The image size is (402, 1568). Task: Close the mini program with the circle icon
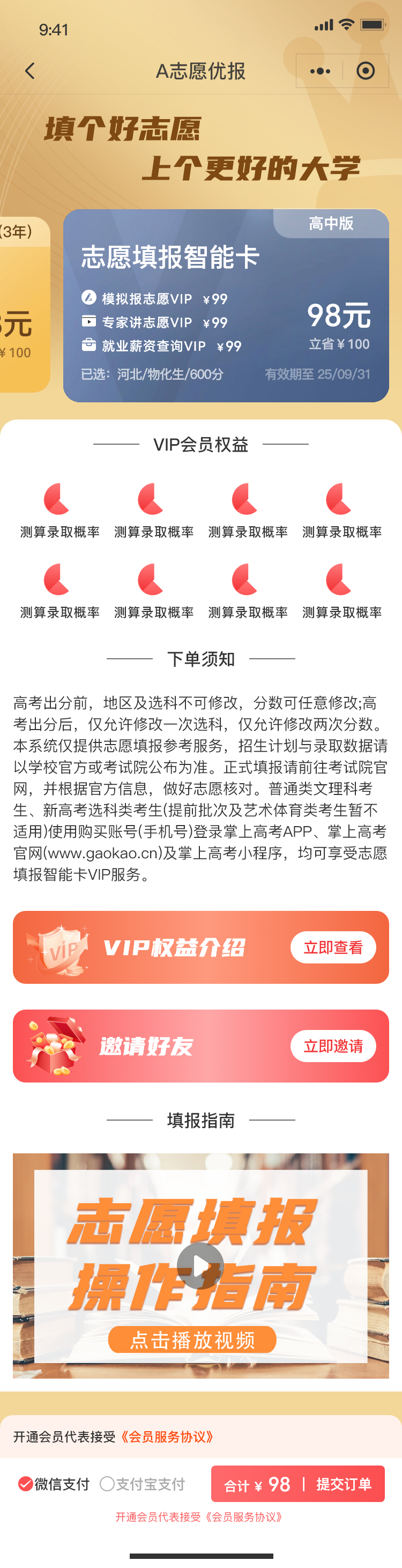pyautogui.click(x=365, y=71)
